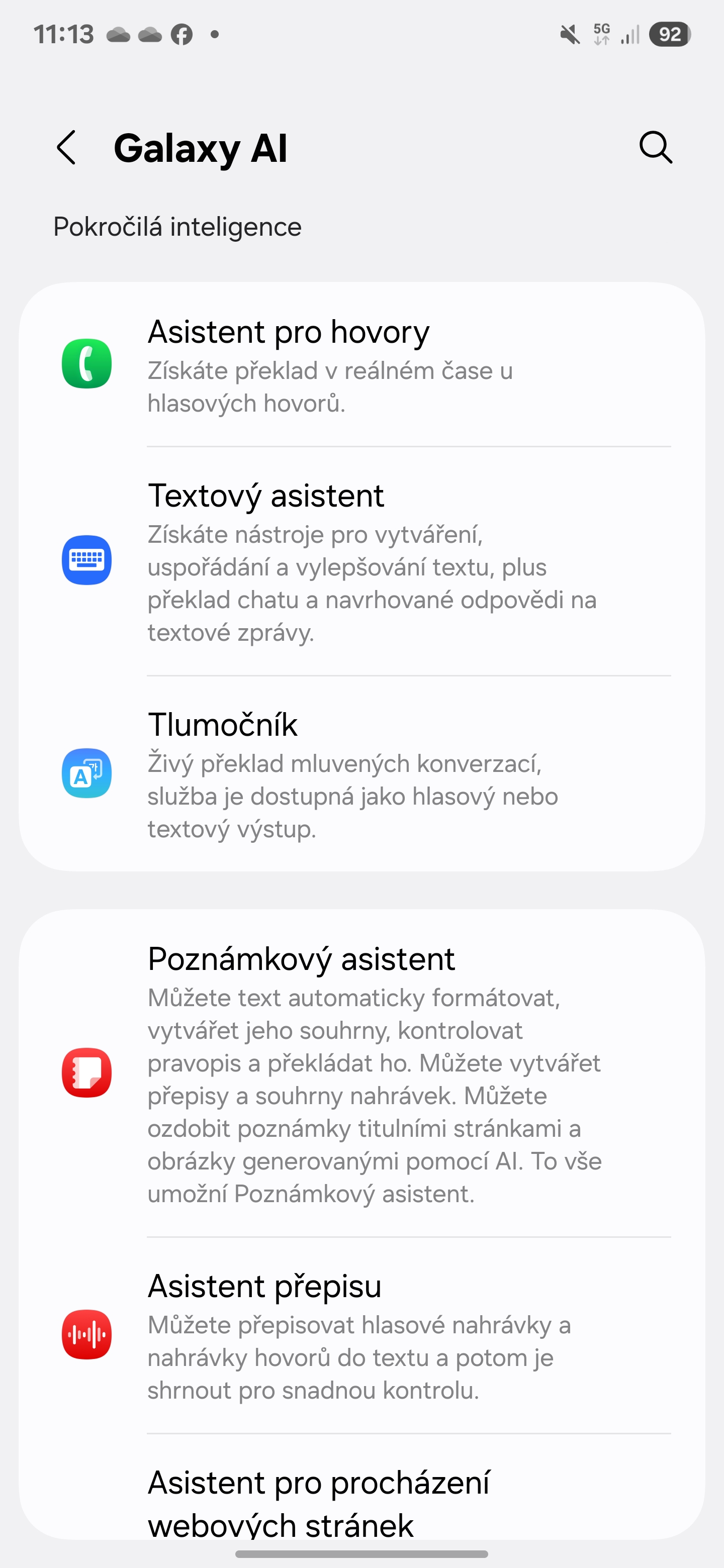Open the search magnifier icon
Image resolution: width=724 pixels, height=1568 pixels.
point(655,147)
